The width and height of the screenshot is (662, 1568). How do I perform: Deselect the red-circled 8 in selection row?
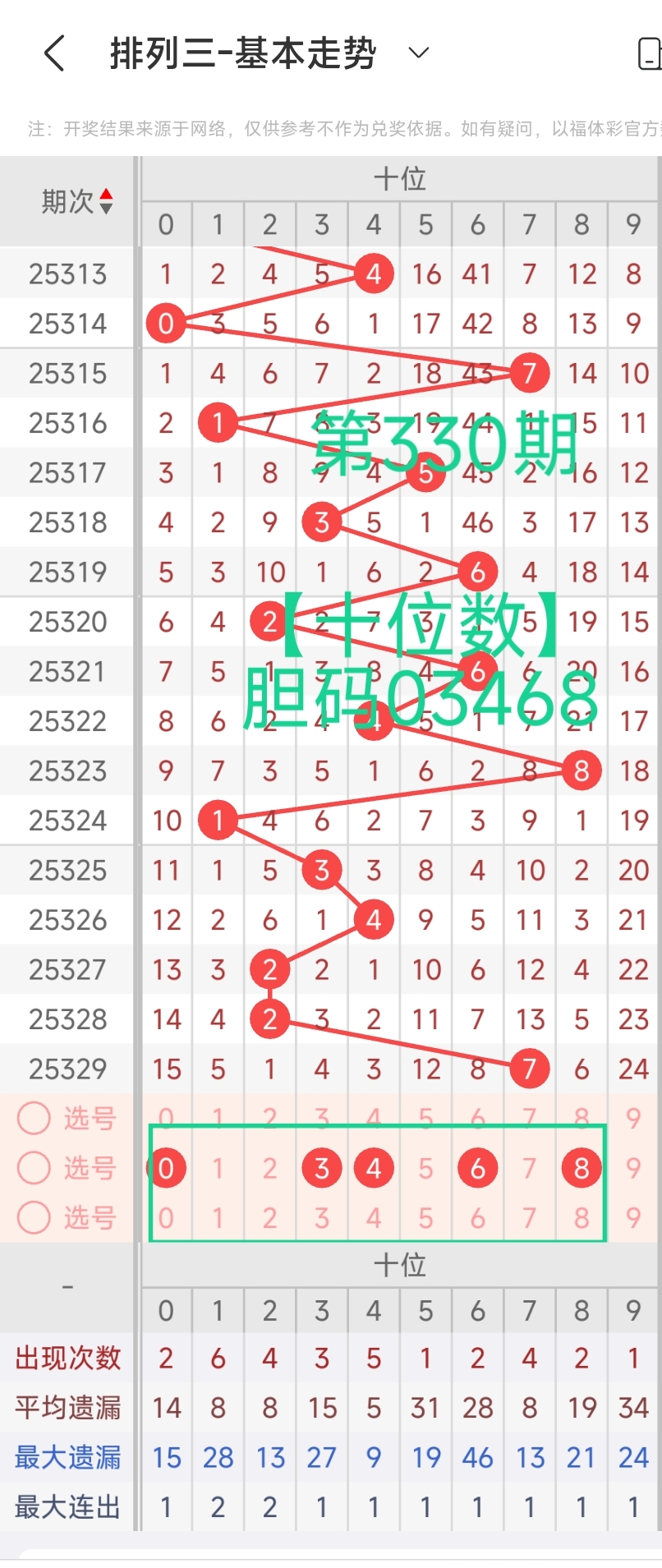click(581, 1167)
